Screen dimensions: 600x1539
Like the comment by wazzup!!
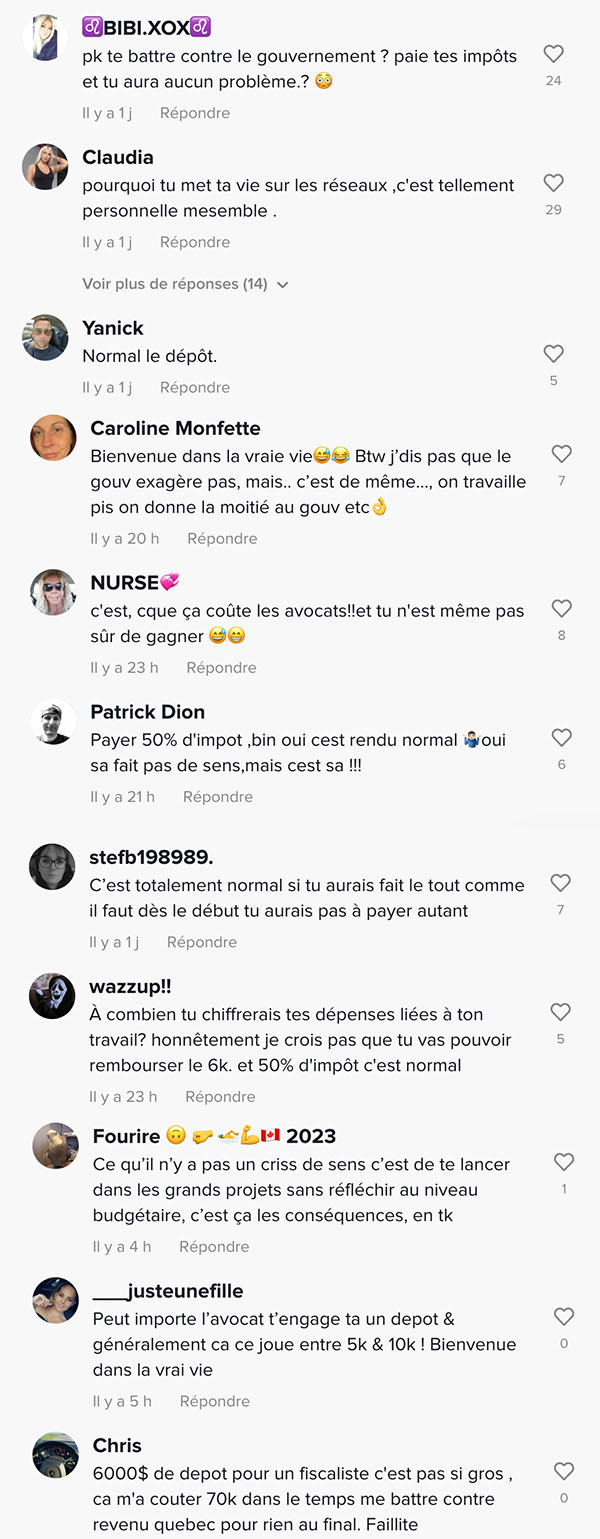pyautogui.click(x=560, y=1012)
